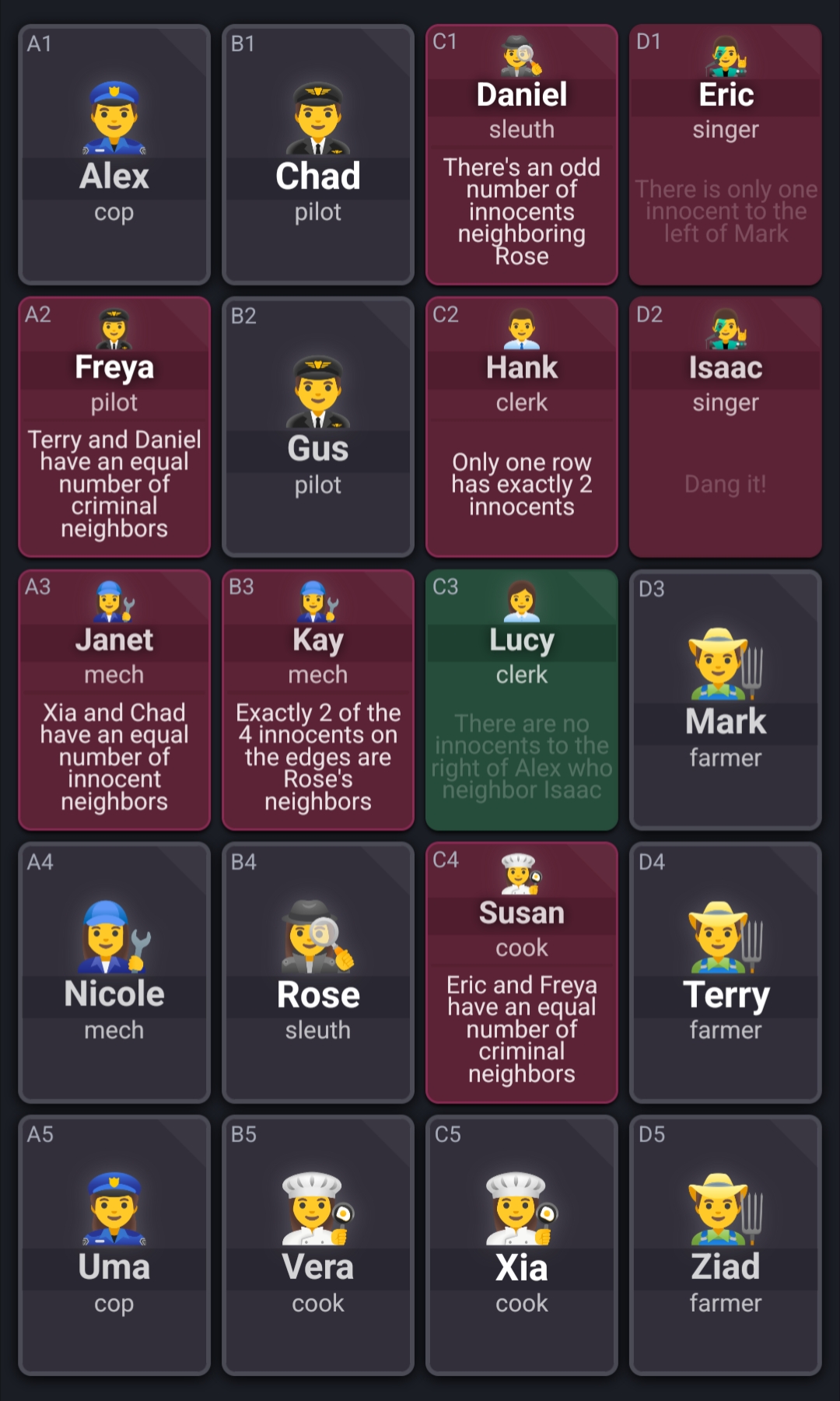This screenshot has width=840, height=1401.
Task: Tap Vera the cook card
Action: pos(318,1245)
